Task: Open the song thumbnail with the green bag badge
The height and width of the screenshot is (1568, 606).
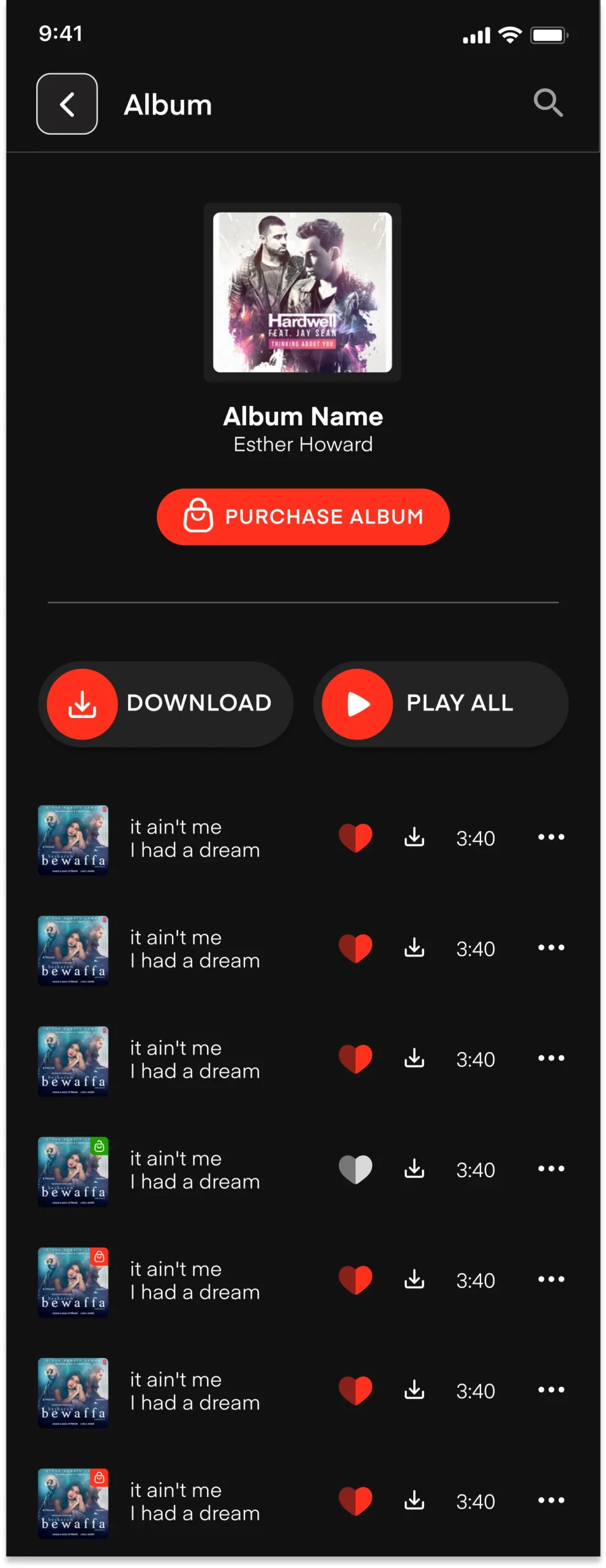Action: tap(73, 1172)
